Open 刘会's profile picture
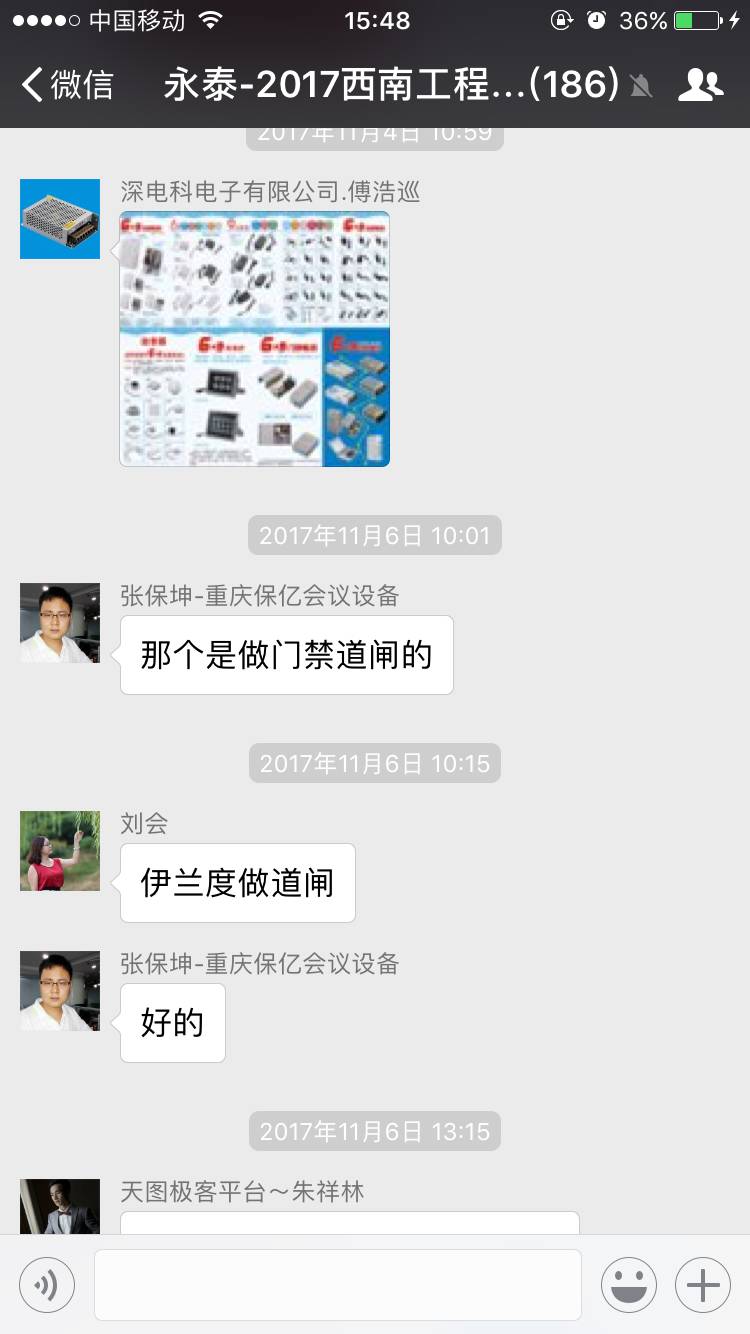The height and width of the screenshot is (1334, 750). 60,851
